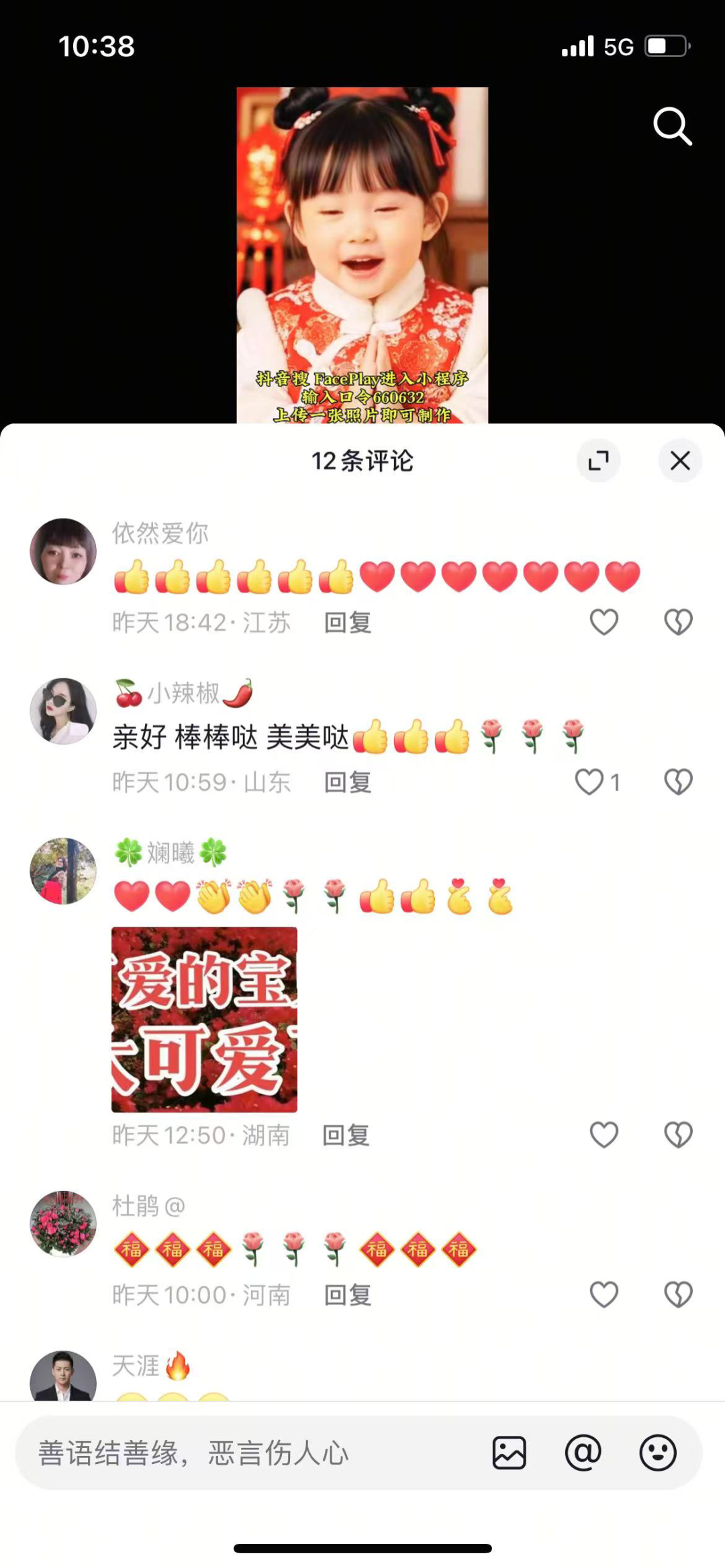Like the comment by 依然爱你
This screenshot has height=1568, width=725.
[603, 622]
